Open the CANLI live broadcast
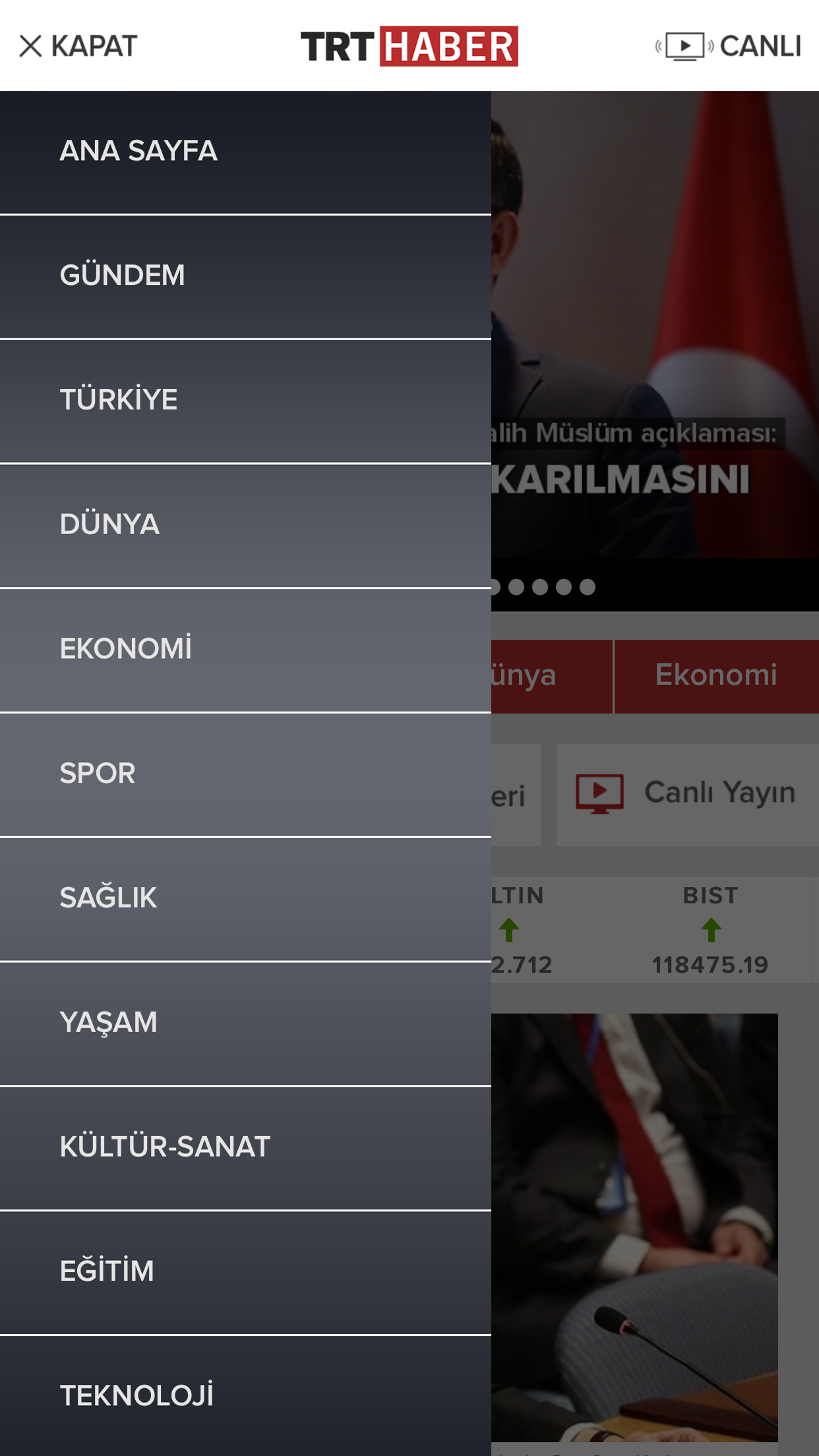 [x=729, y=46]
